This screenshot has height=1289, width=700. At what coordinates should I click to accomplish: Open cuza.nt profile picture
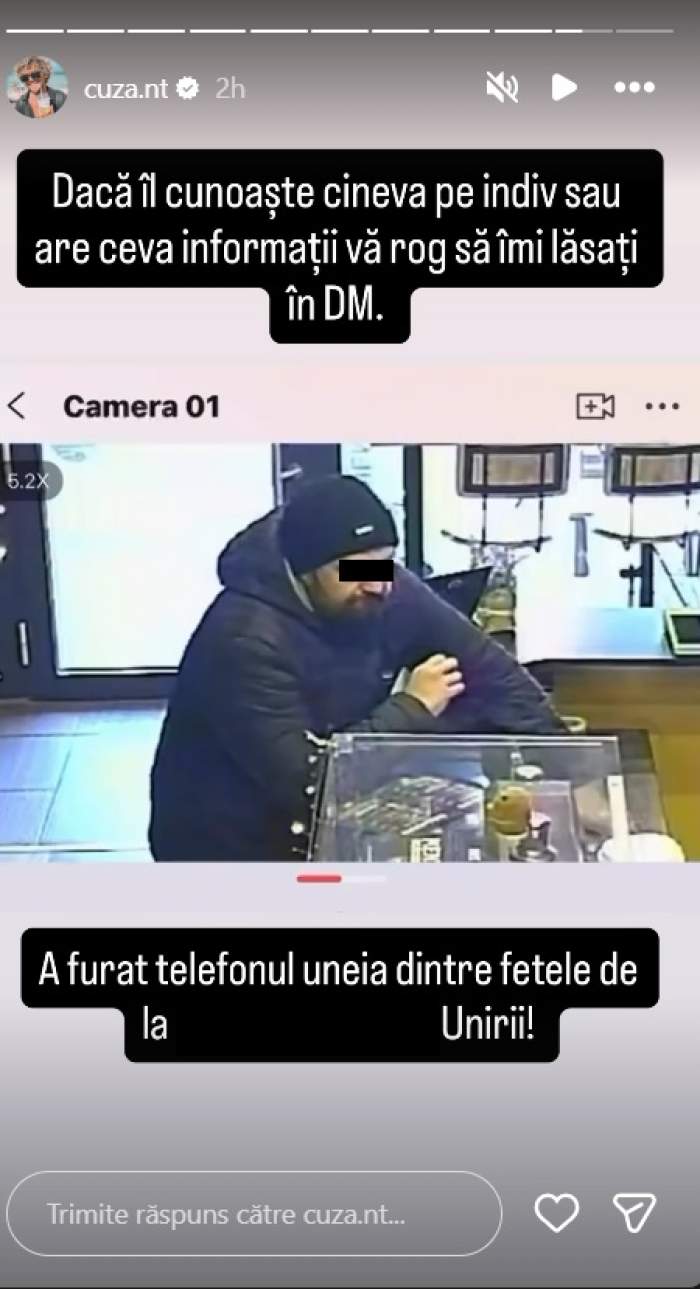point(38,88)
